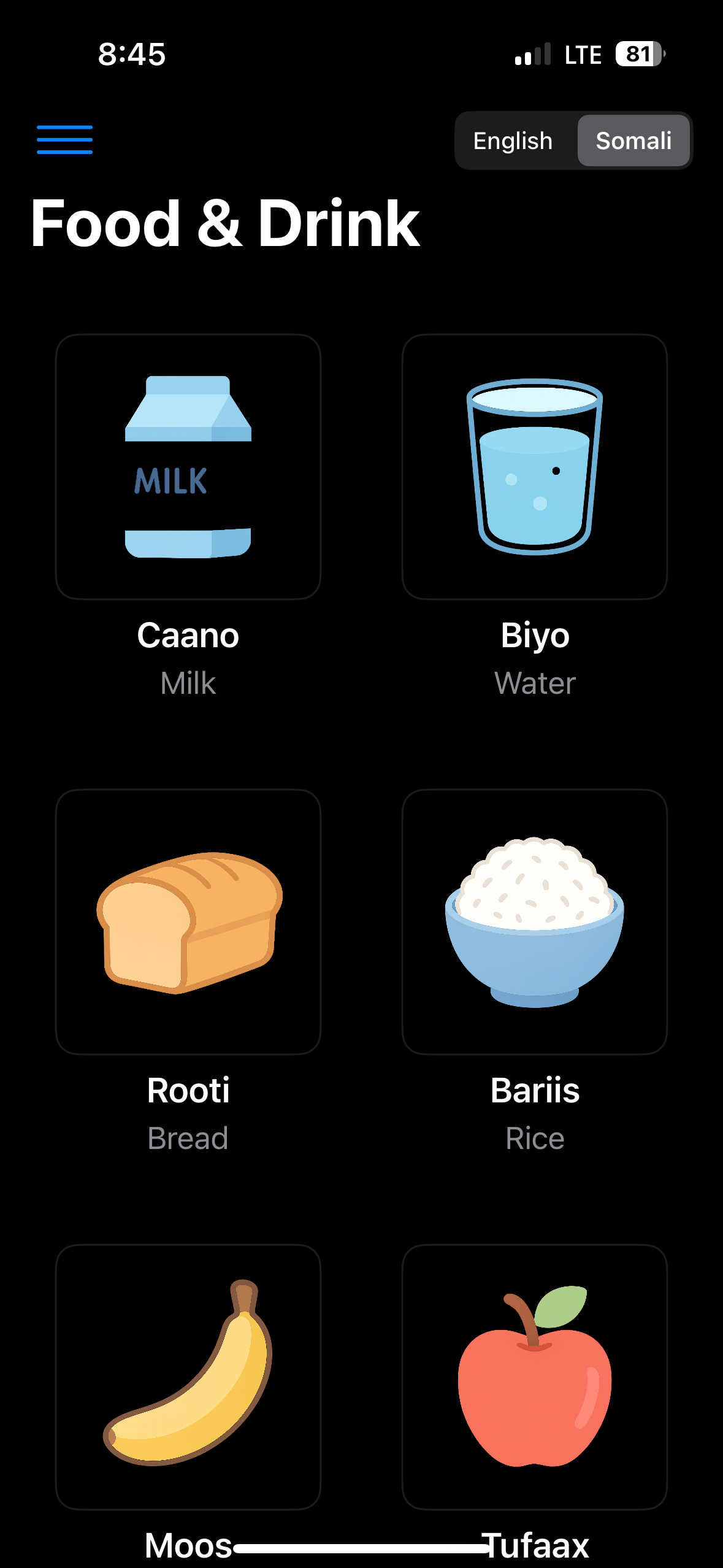Tap the rice bowl icon for Bariis
This screenshot has height=1568, width=723.
click(535, 920)
